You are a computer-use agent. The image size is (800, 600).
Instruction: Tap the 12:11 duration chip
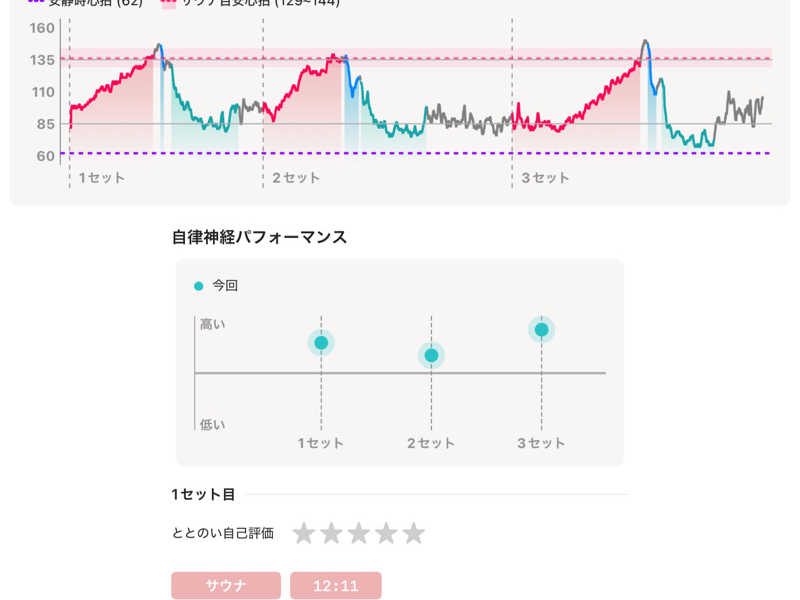(335, 586)
